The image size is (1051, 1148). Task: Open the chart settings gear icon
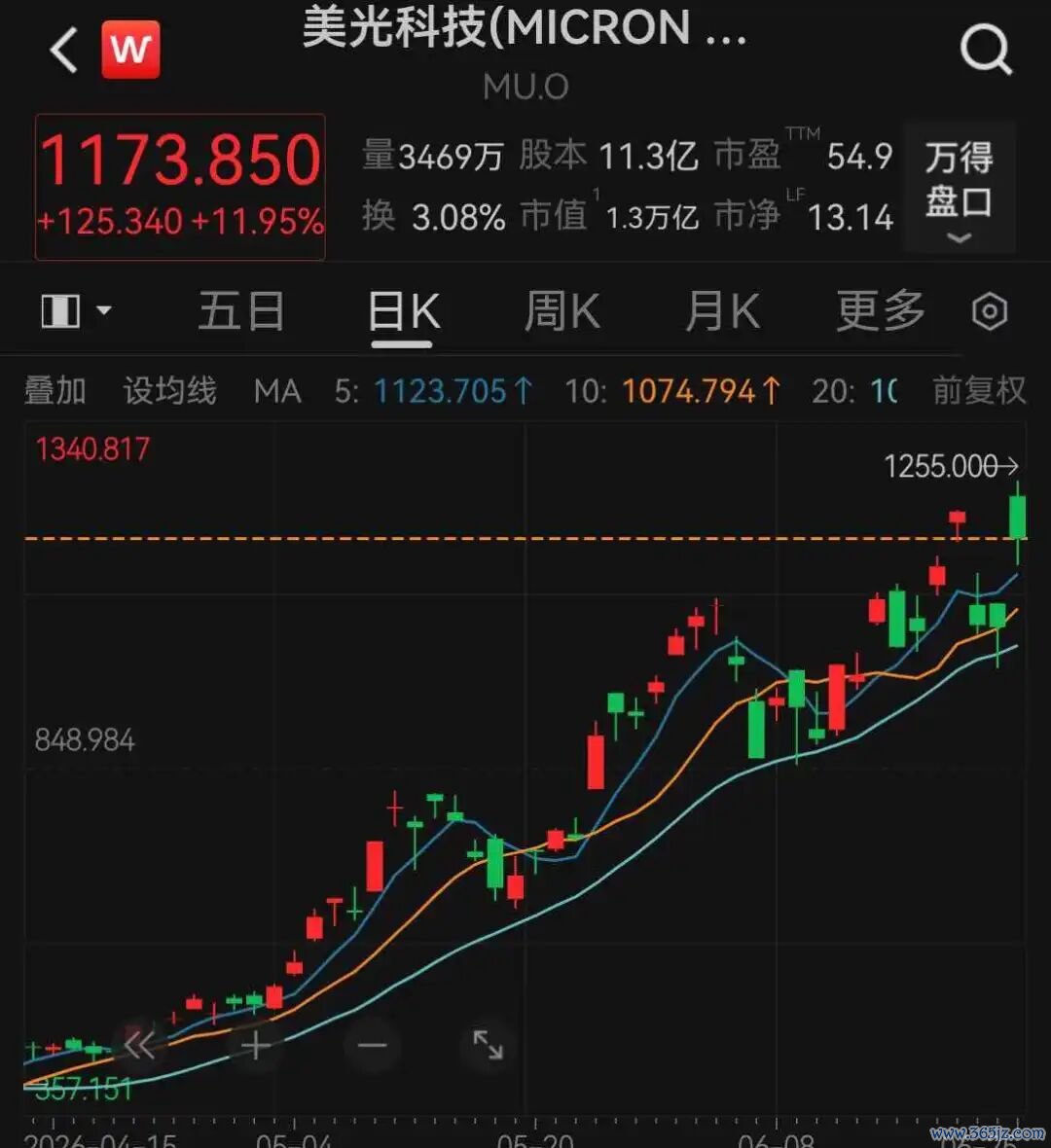pos(990,312)
